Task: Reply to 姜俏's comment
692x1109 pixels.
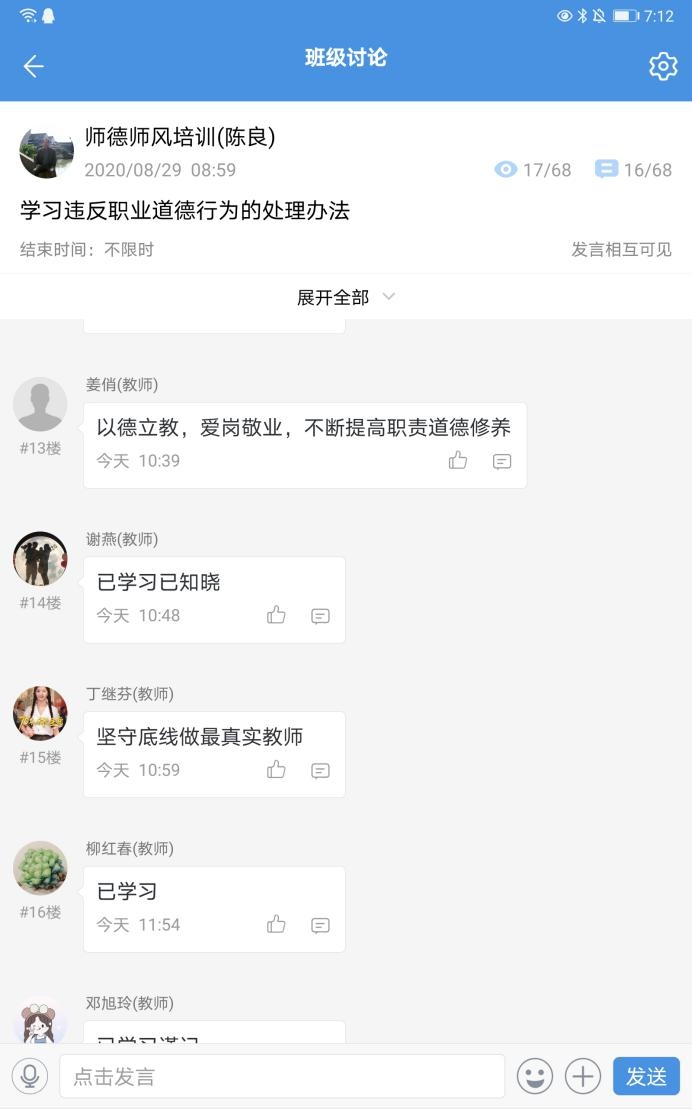Action: (502, 461)
